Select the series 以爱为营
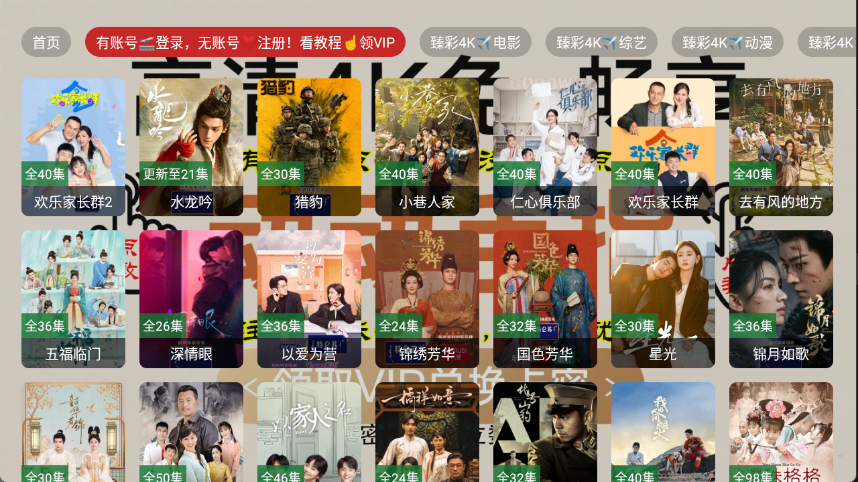The width and height of the screenshot is (858, 482). tap(309, 299)
